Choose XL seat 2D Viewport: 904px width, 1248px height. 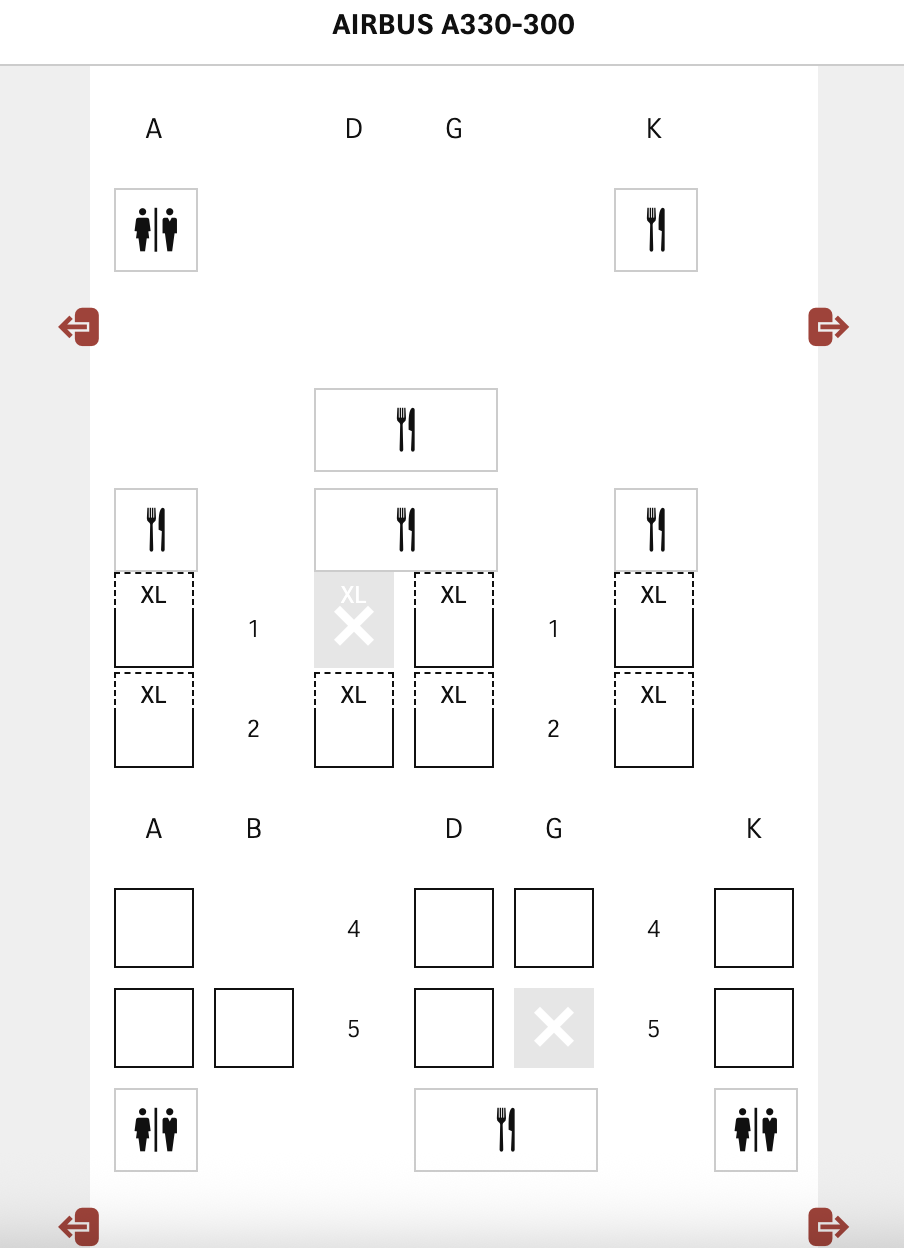tap(354, 720)
